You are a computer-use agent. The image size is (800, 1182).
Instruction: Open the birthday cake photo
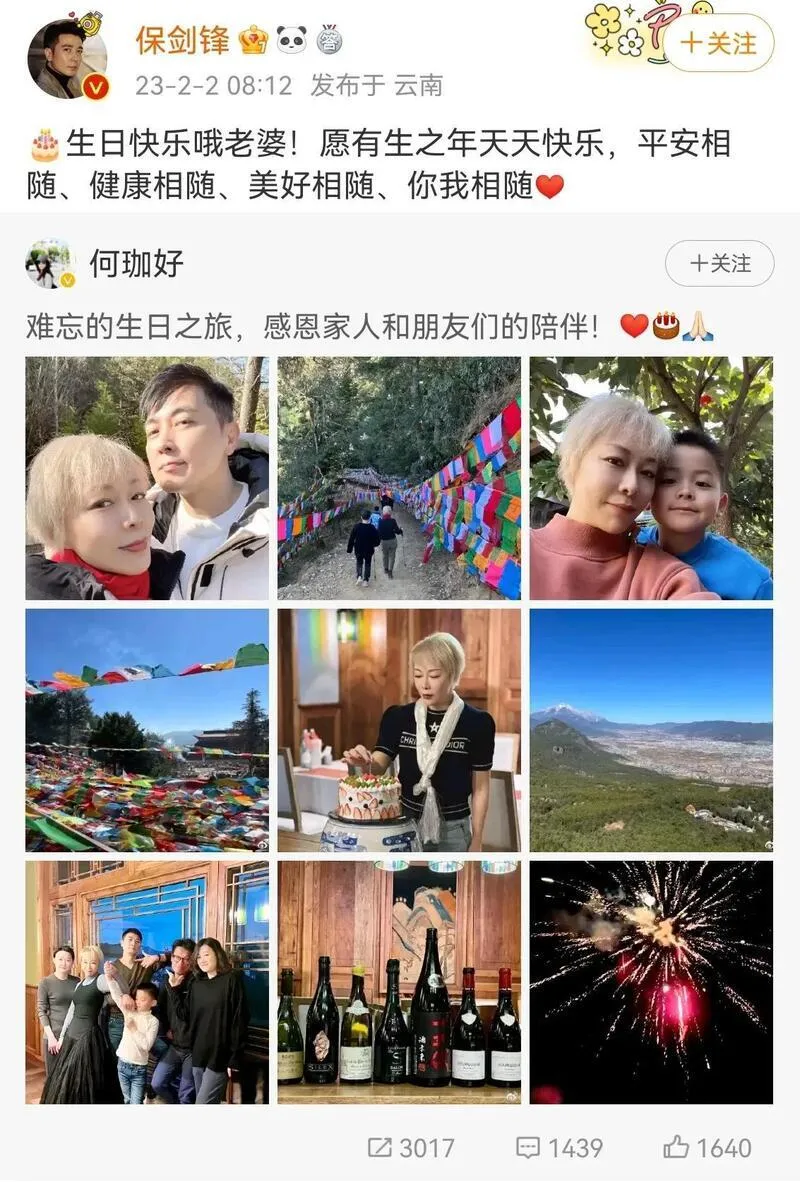399,730
